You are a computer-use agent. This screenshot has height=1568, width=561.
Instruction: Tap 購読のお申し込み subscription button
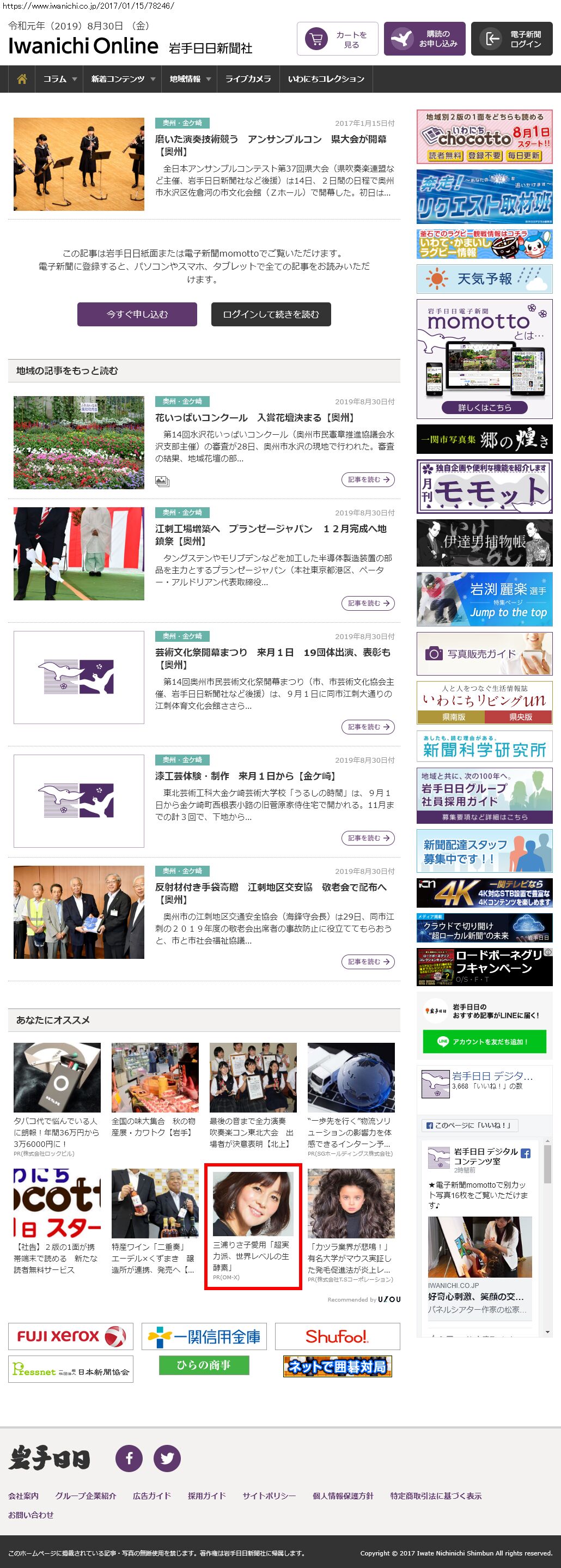pos(424,39)
